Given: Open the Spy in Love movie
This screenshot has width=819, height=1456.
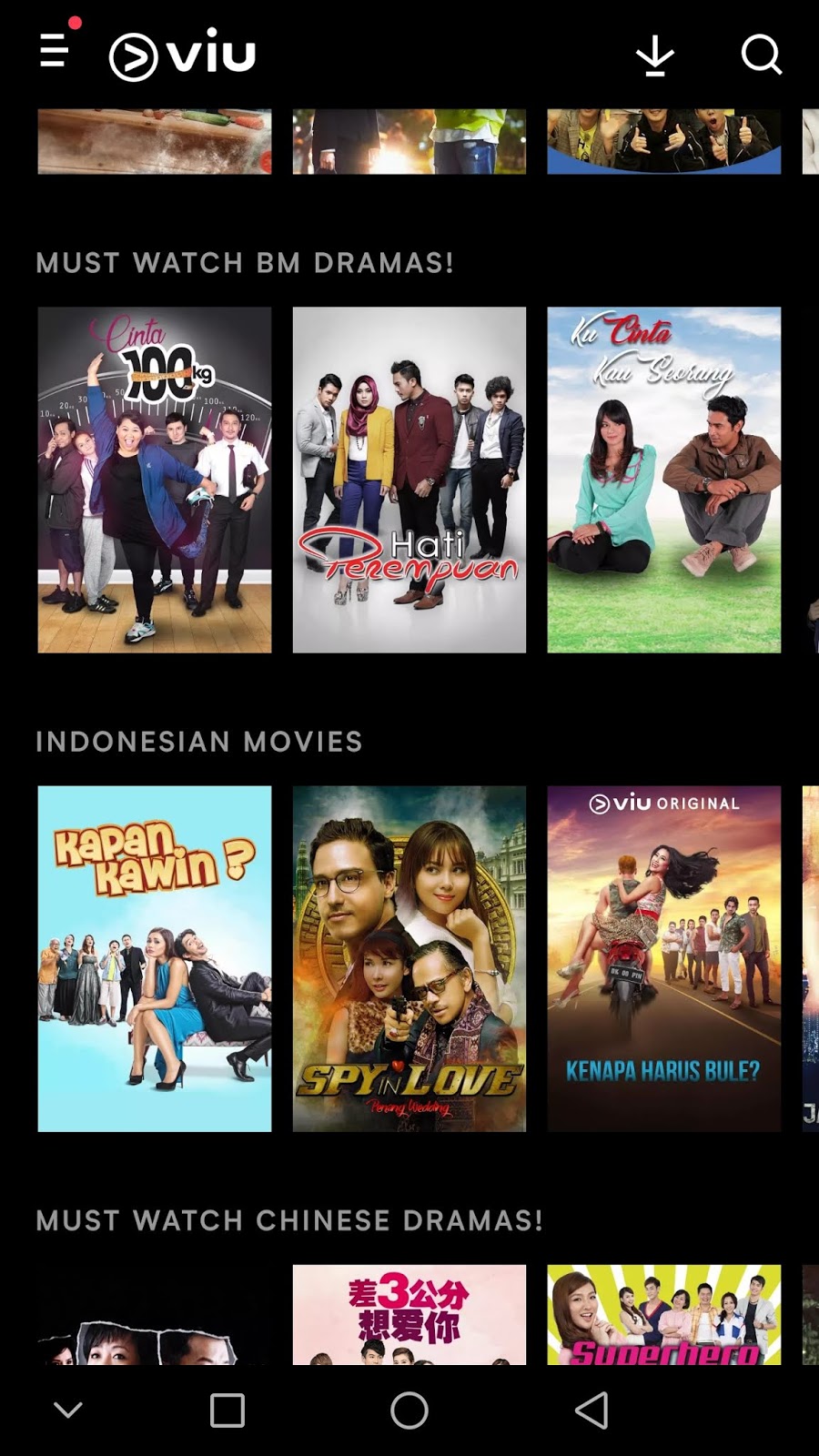Looking at the screenshot, I should 409,958.
